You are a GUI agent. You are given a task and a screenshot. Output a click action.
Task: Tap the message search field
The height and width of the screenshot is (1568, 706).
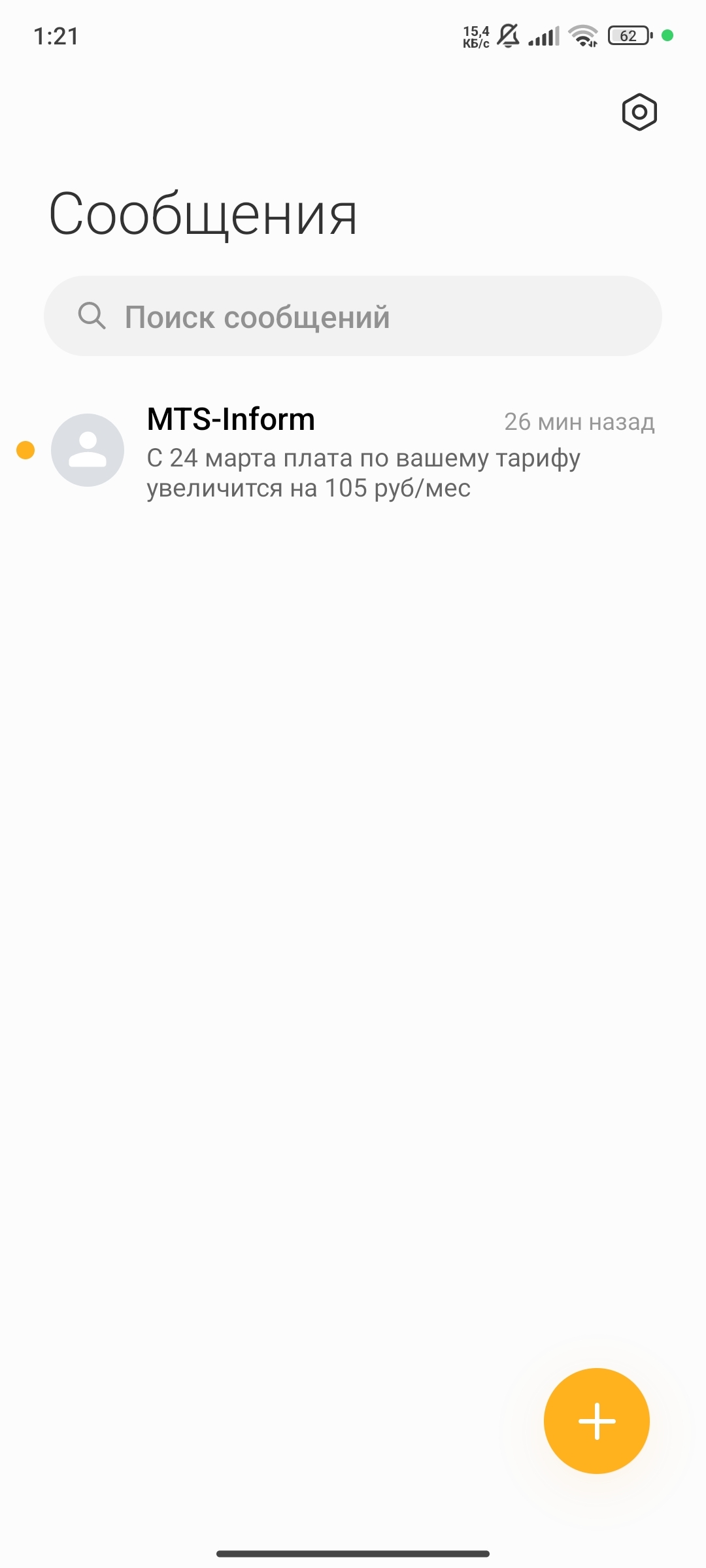[x=353, y=316]
